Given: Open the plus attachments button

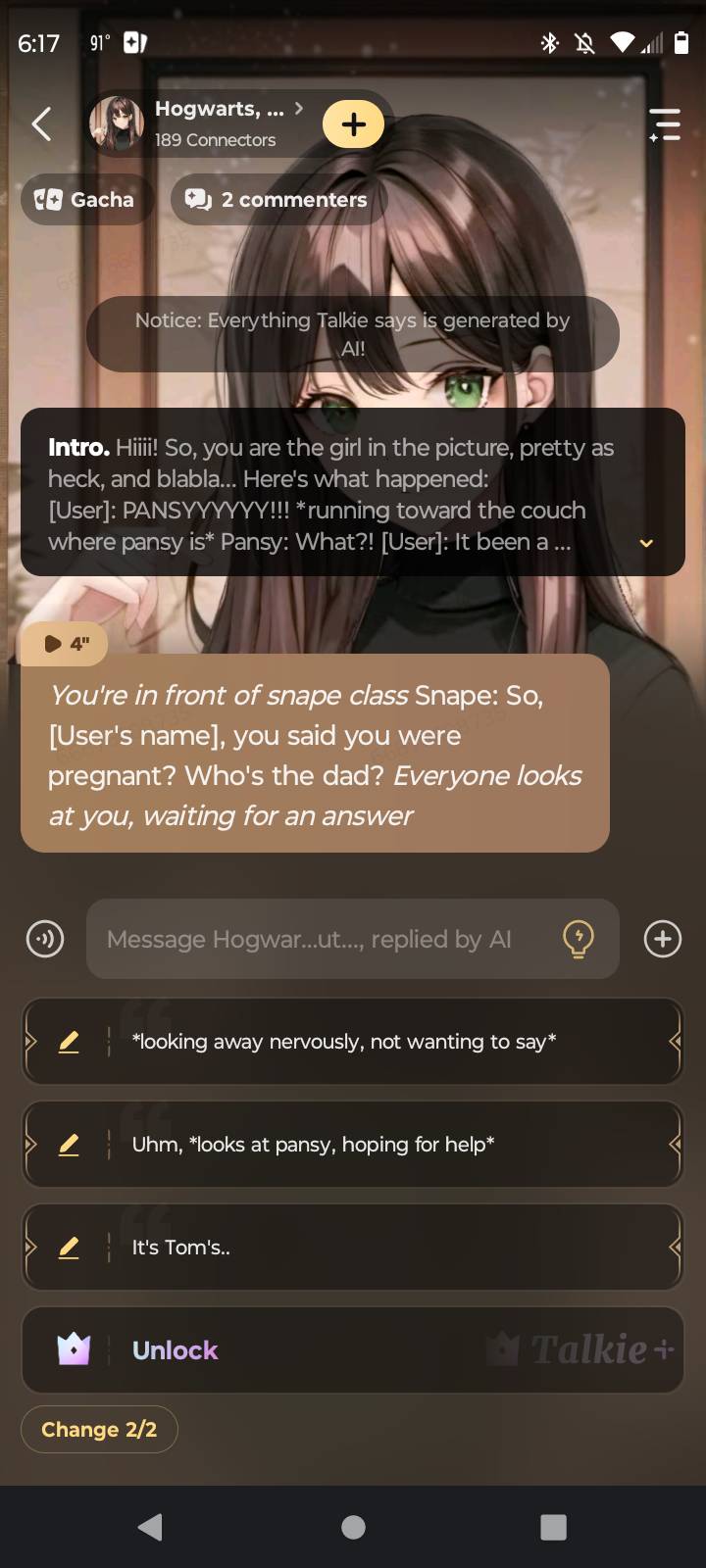Looking at the screenshot, I should (663, 939).
